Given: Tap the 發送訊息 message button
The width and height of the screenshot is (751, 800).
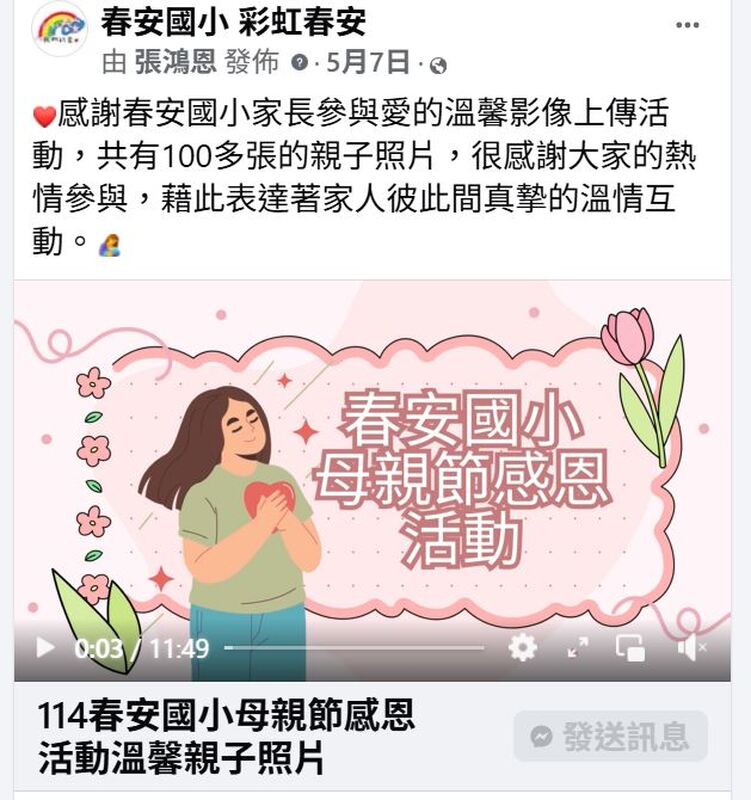Looking at the screenshot, I should tap(611, 737).
